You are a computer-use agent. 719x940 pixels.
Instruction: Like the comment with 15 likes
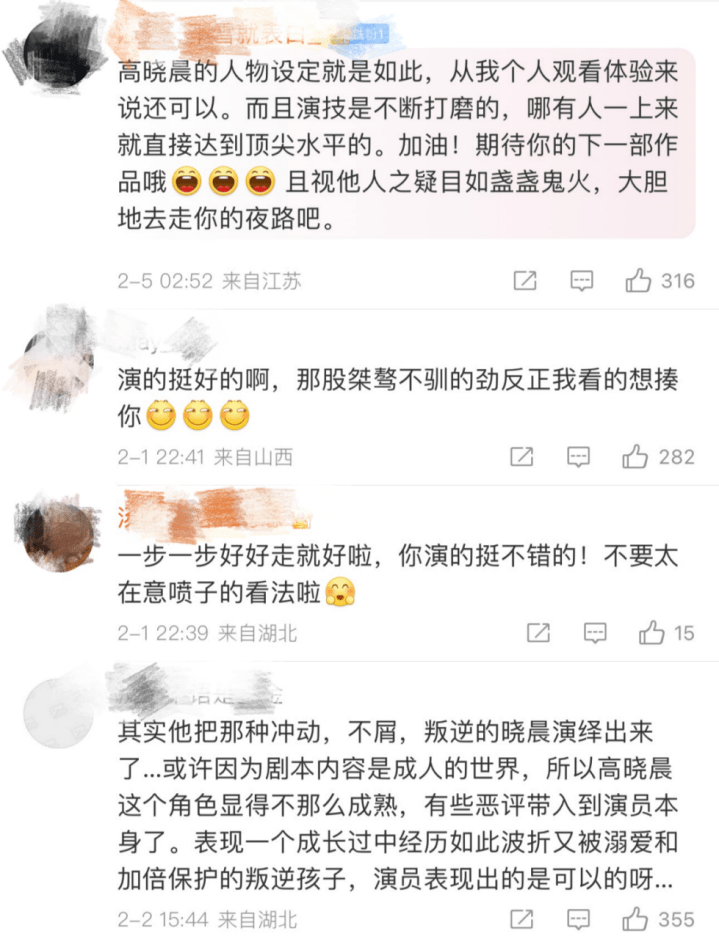coord(652,632)
